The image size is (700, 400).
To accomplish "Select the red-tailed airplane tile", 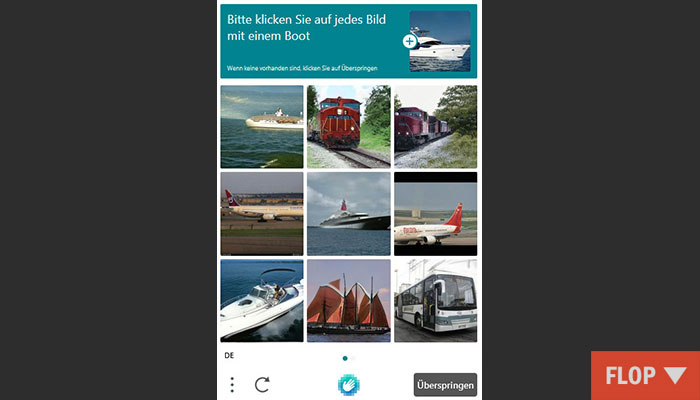I will 435,213.
